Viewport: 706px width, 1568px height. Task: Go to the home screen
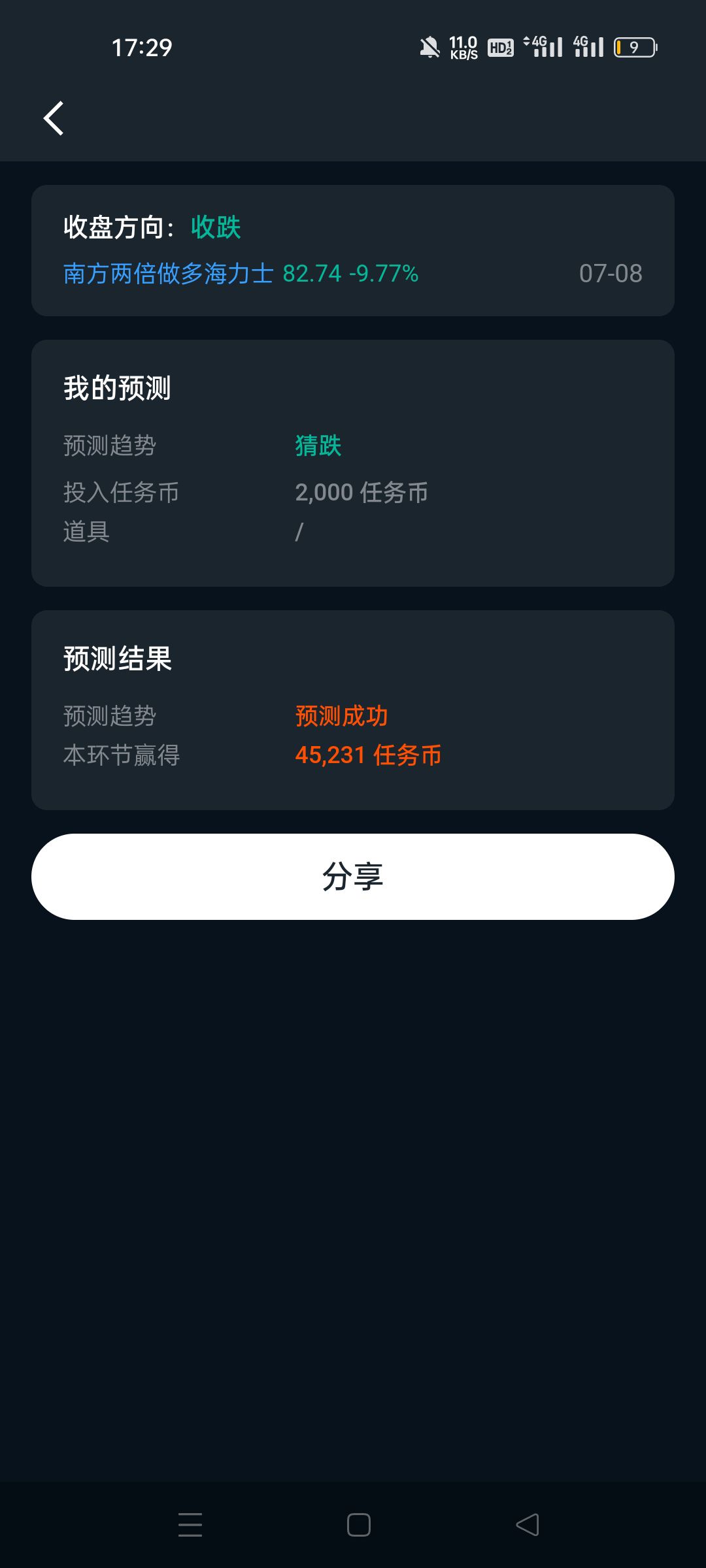pyautogui.click(x=358, y=1524)
